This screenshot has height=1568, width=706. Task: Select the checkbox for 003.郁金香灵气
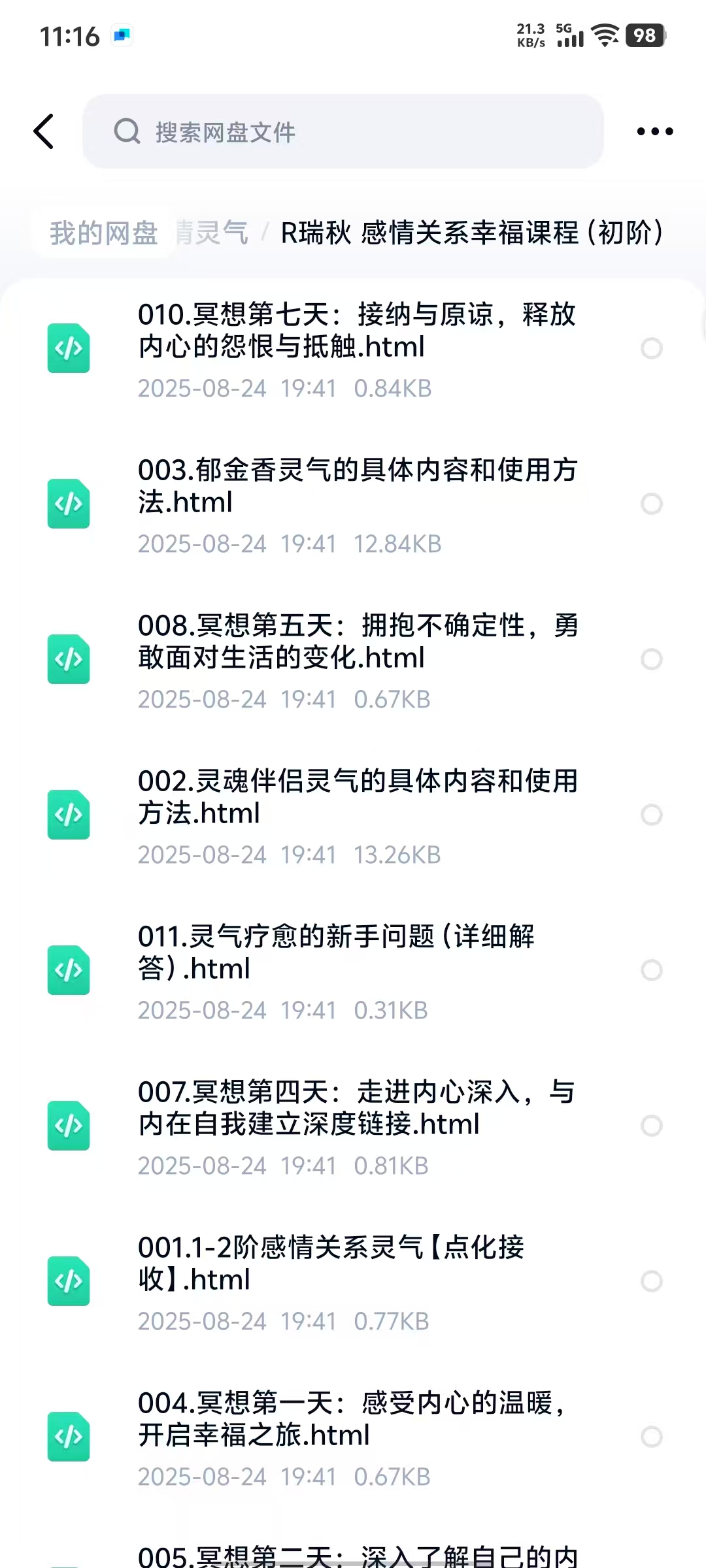click(x=651, y=504)
